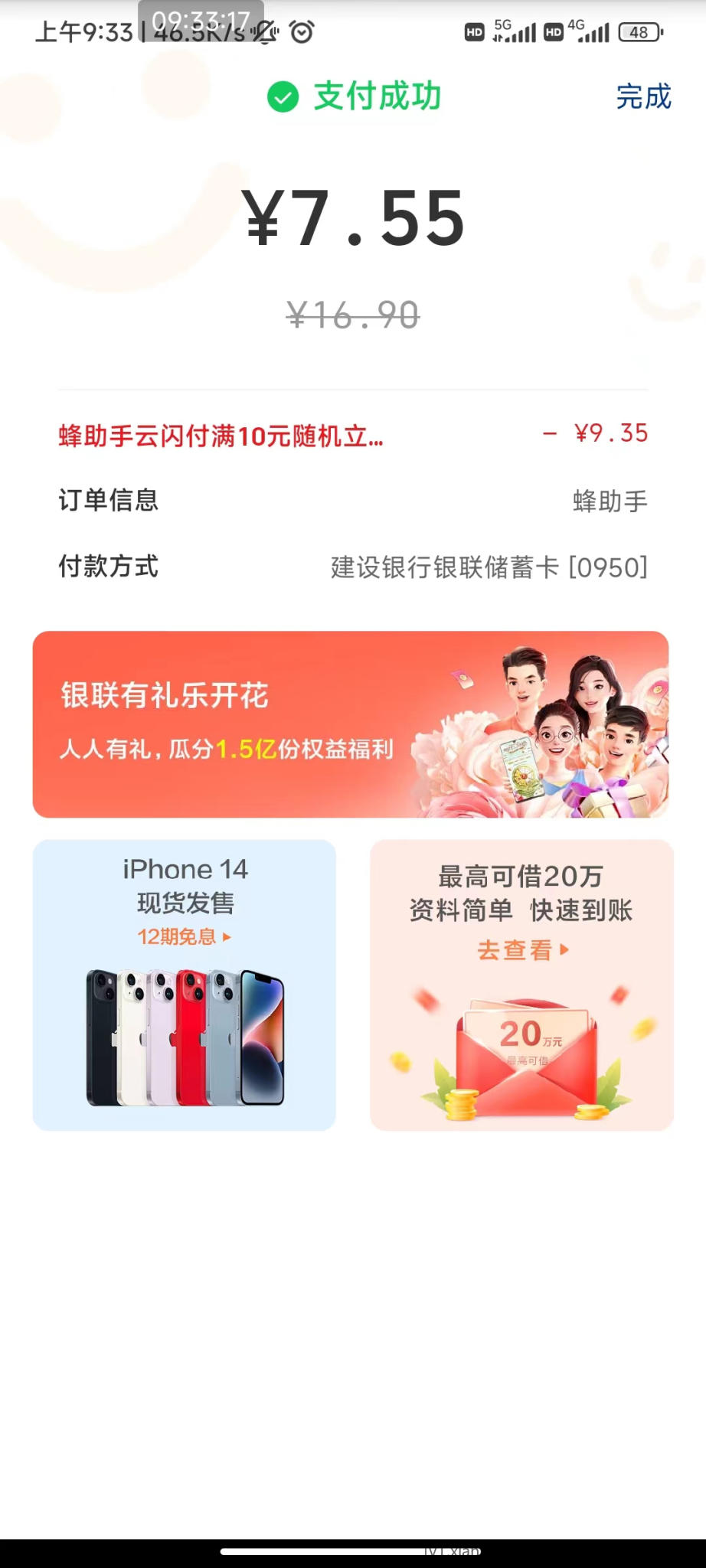Open the 最高可借20万 loan card

pos(521,985)
